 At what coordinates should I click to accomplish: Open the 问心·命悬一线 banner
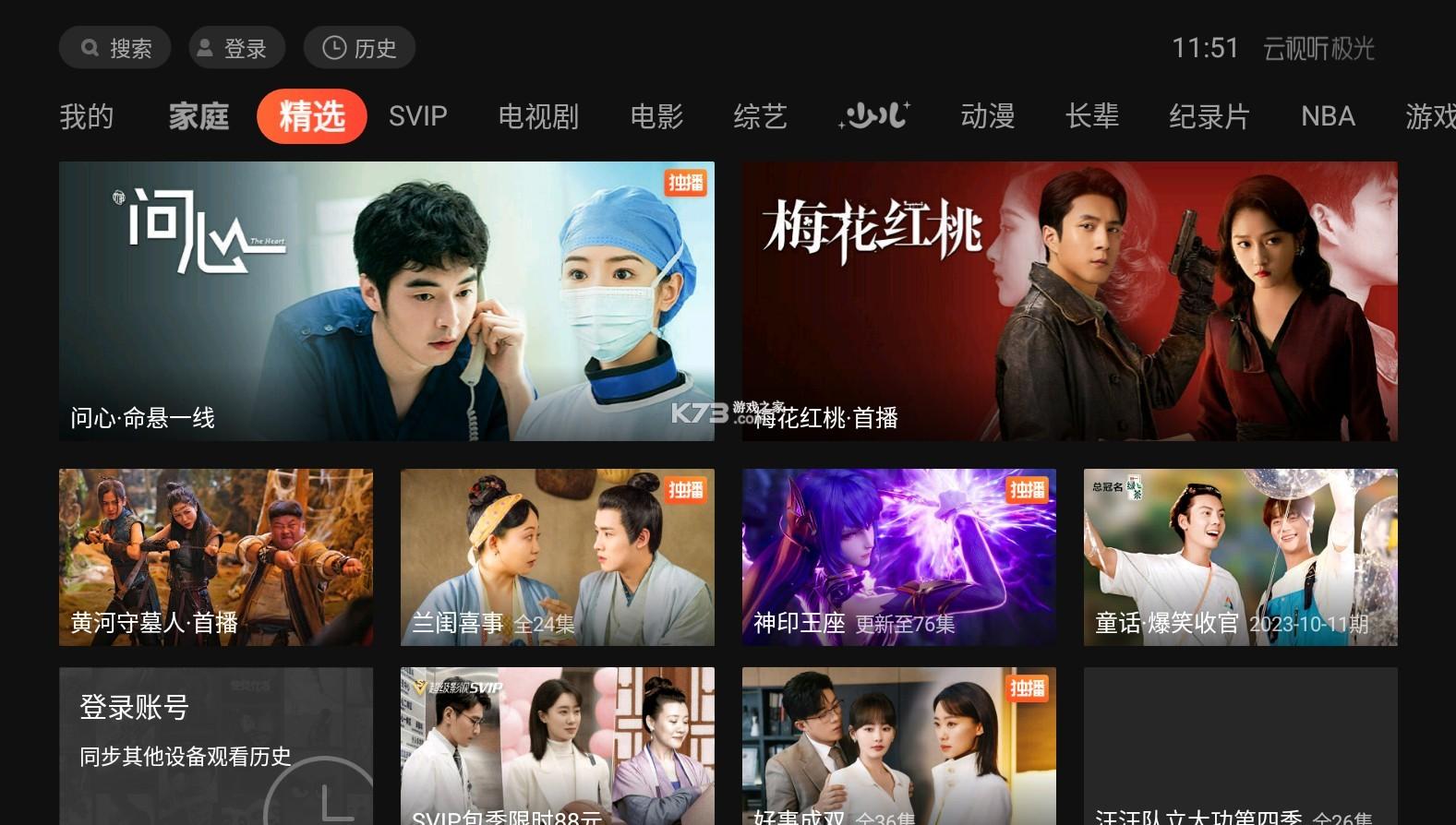(x=386, y=301)
